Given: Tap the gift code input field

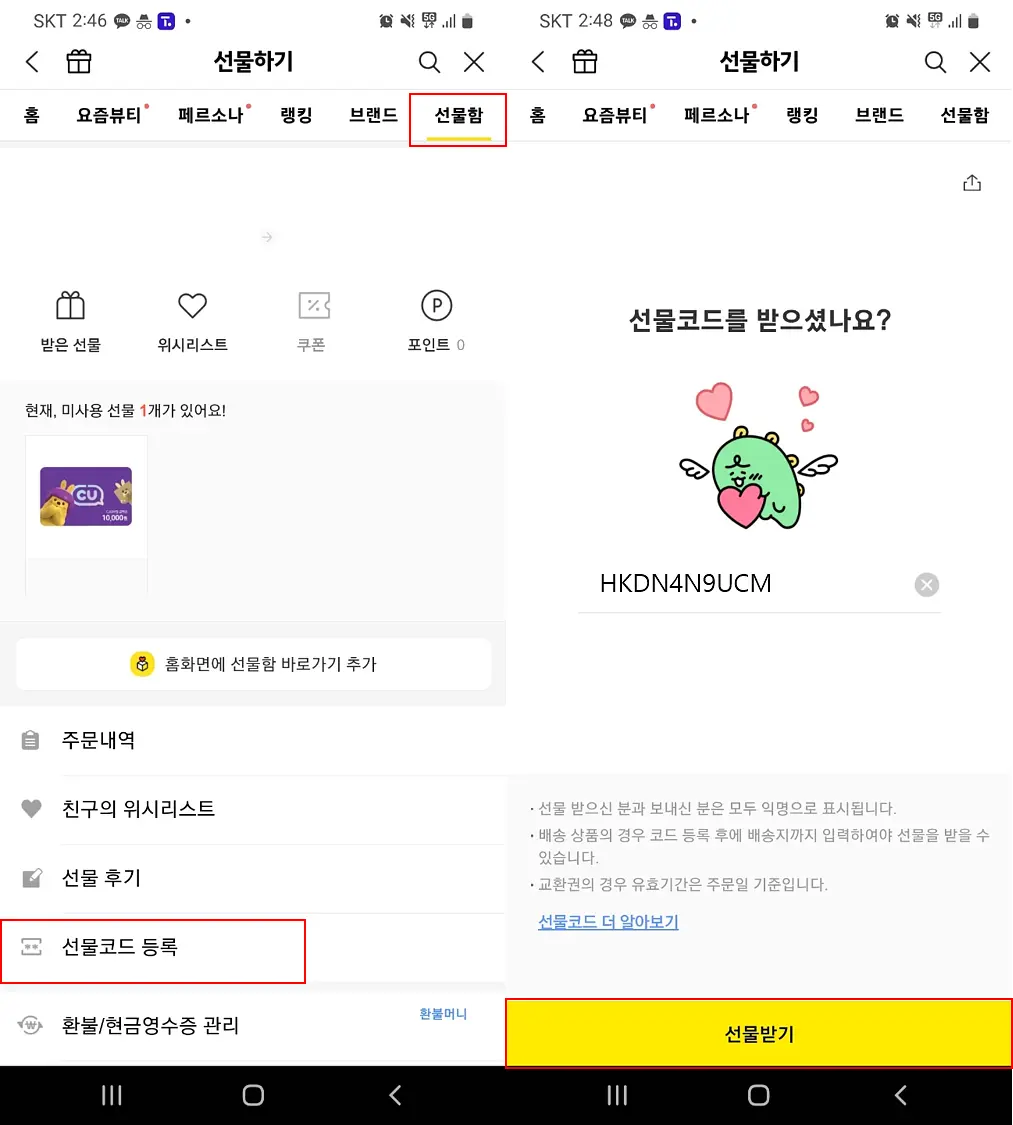Looking at the screenshot, I should [x=759, y=585].
